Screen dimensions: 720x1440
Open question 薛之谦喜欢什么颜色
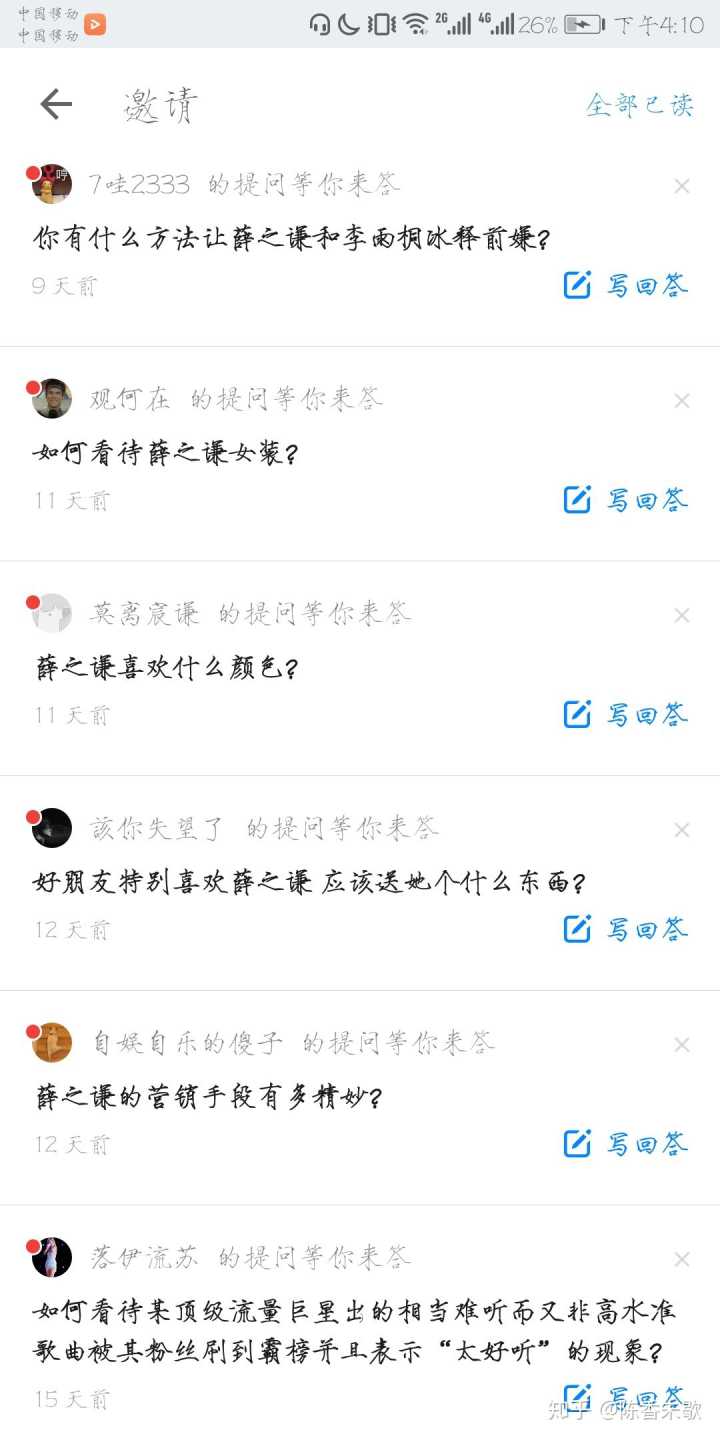click(x=167, y=668)
